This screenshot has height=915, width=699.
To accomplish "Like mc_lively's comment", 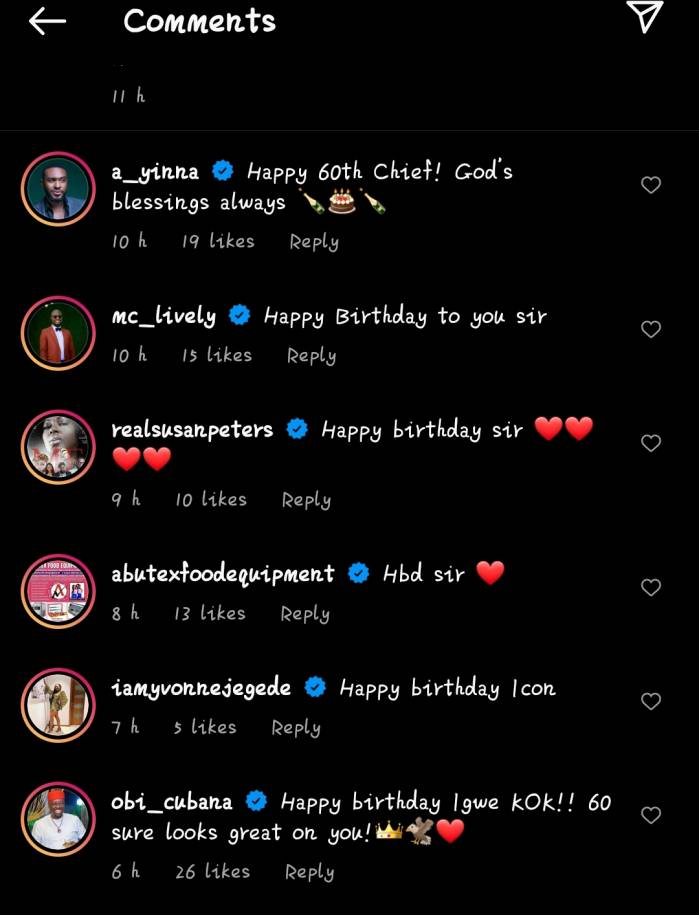I will (x=651, y=329).
